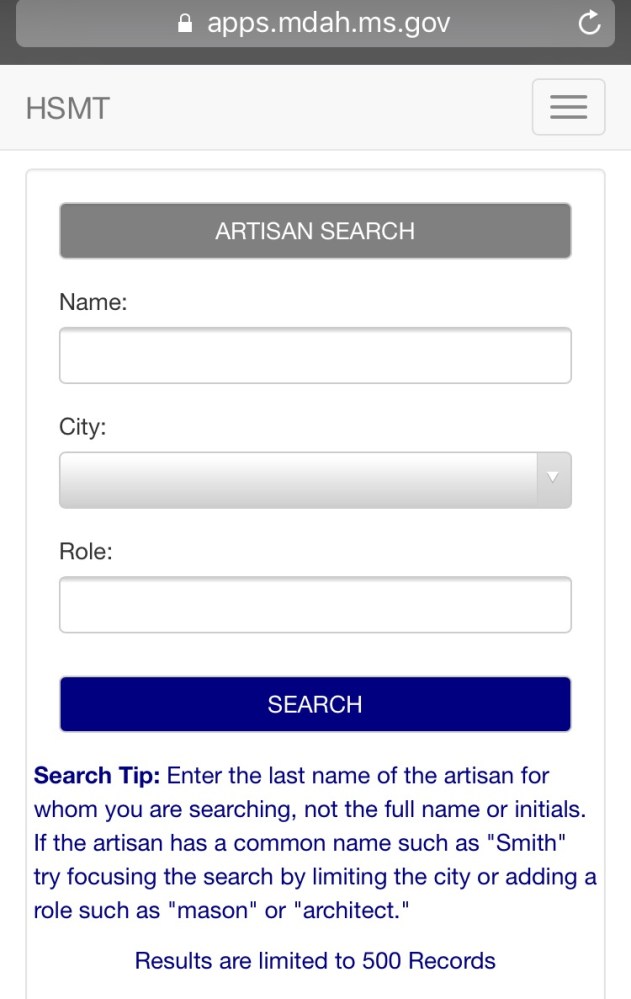
Task: Focus the Role text field
Action: click(315, 605)
